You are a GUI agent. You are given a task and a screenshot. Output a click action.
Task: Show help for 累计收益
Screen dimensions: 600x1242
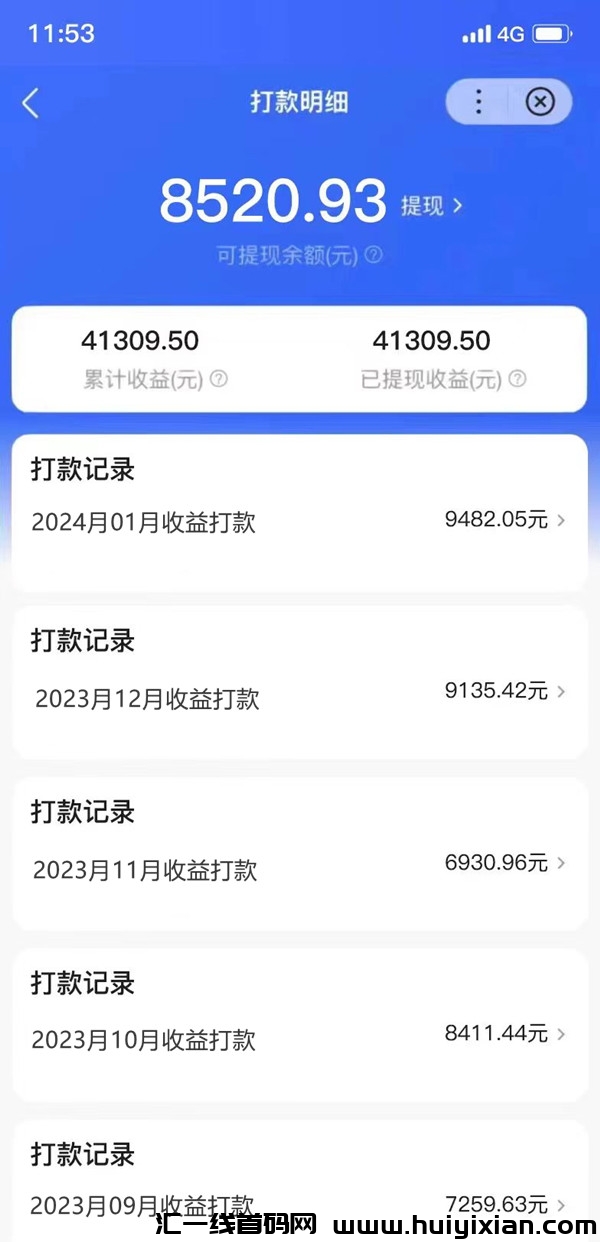click(x=219, y=379)
